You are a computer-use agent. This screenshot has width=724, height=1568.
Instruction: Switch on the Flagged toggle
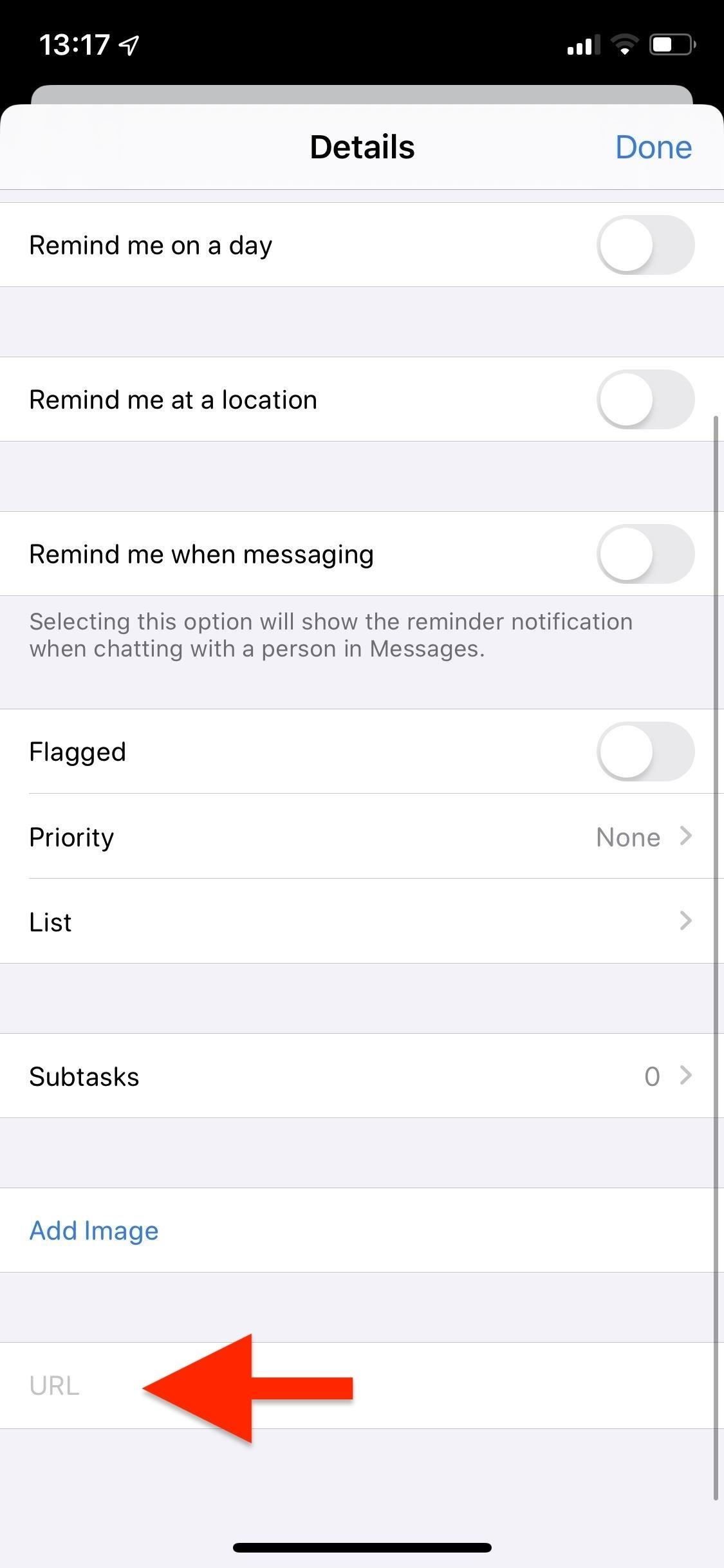pyautogui.click(x=645, y=752)
